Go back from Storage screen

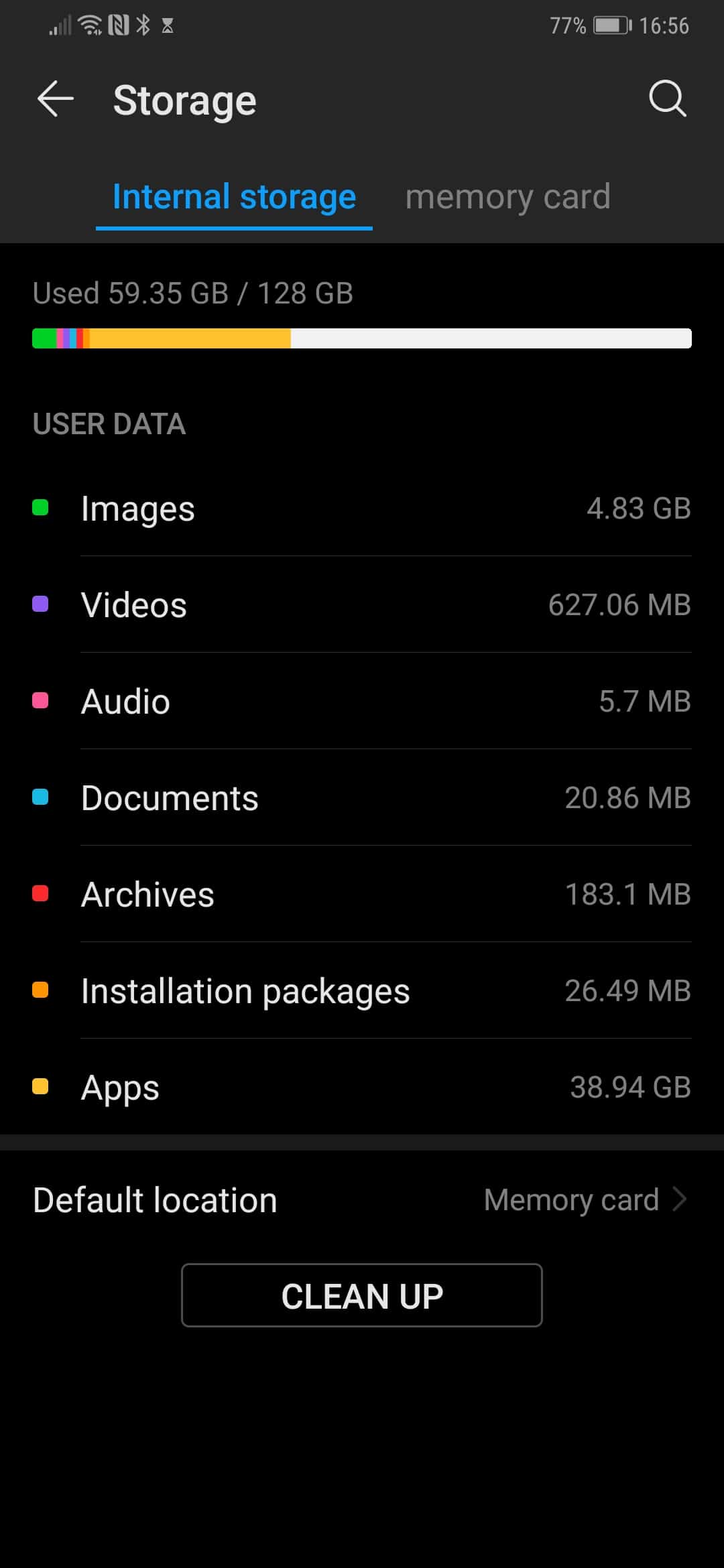pyautogui.click(x=55, y=99)
